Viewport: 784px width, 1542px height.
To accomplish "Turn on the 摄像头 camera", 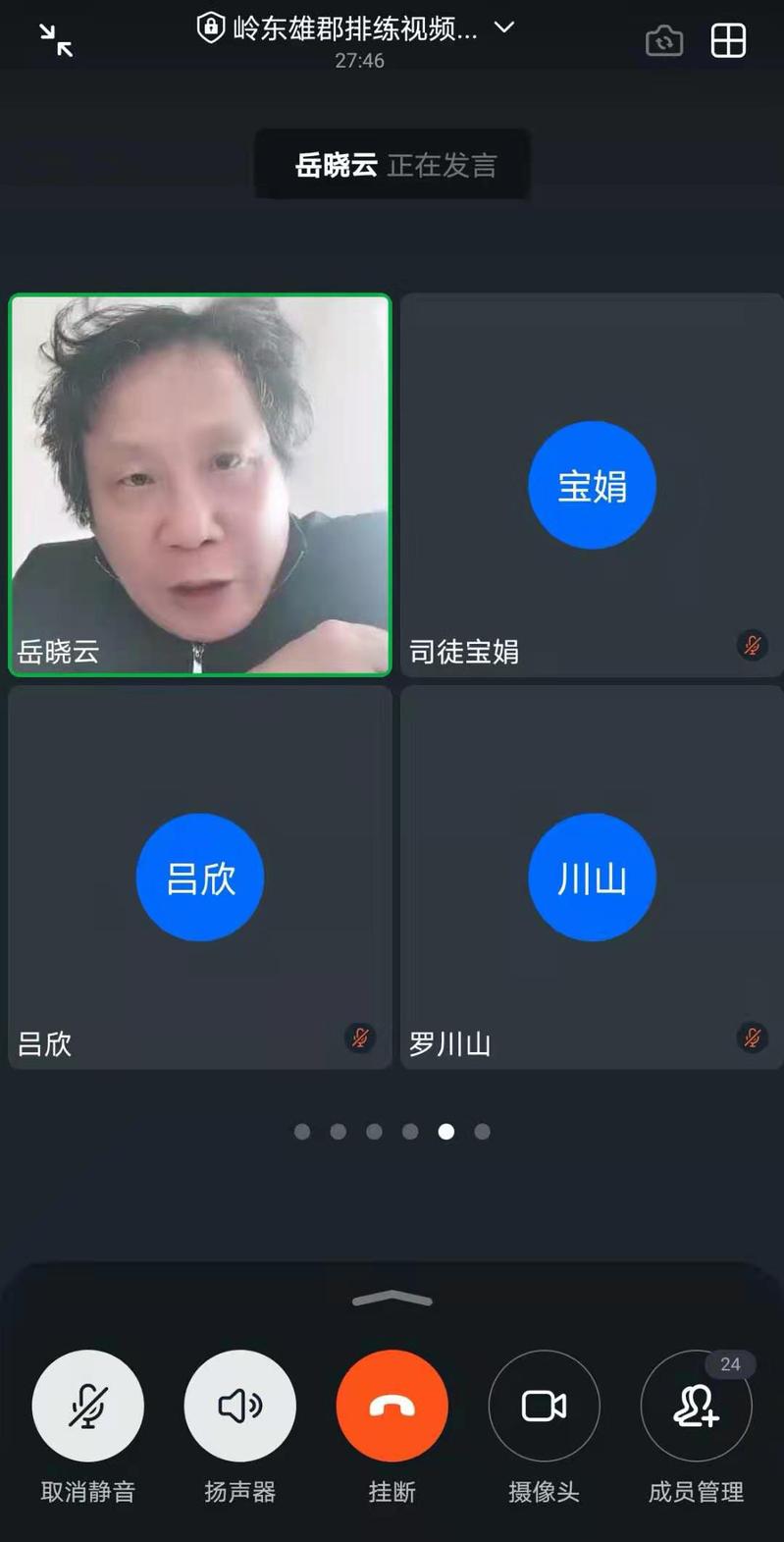I will coord(544,1406).
